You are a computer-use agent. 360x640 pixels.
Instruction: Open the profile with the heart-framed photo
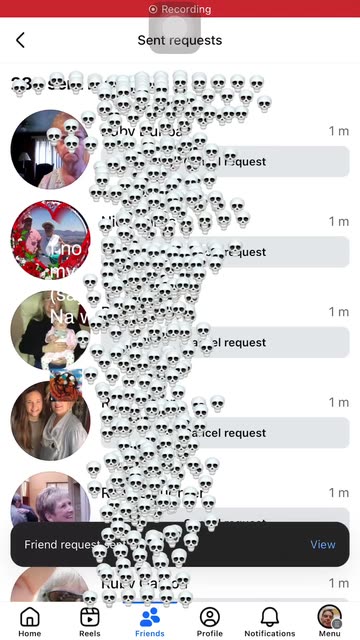[x=50, y=240]
